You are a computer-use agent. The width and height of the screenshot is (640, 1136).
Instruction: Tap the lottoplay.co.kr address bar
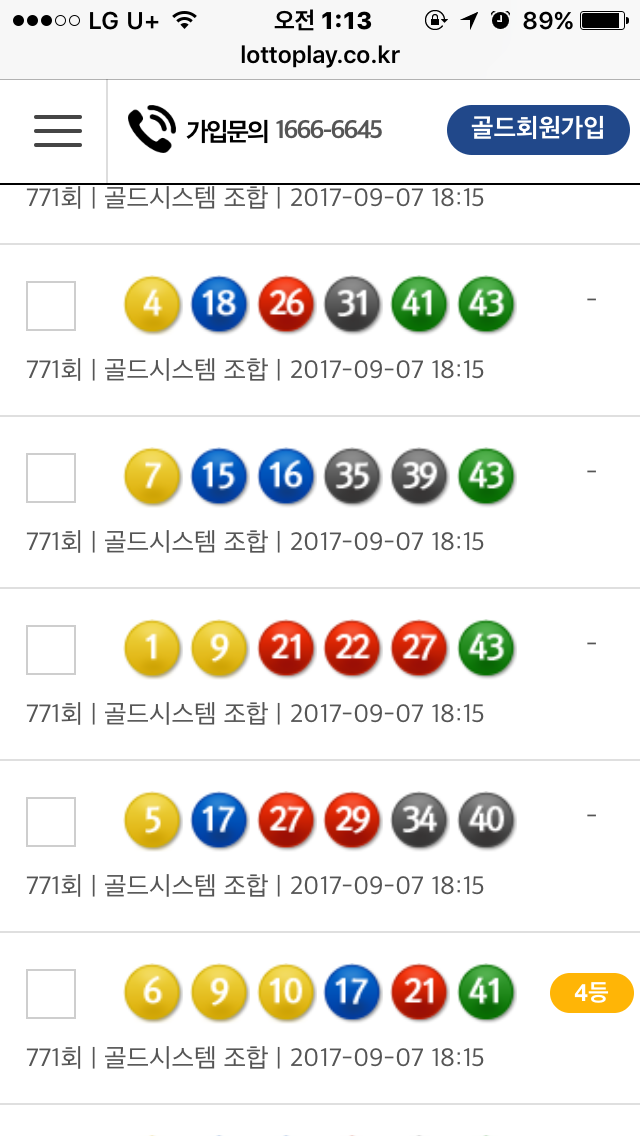(320, 55)
